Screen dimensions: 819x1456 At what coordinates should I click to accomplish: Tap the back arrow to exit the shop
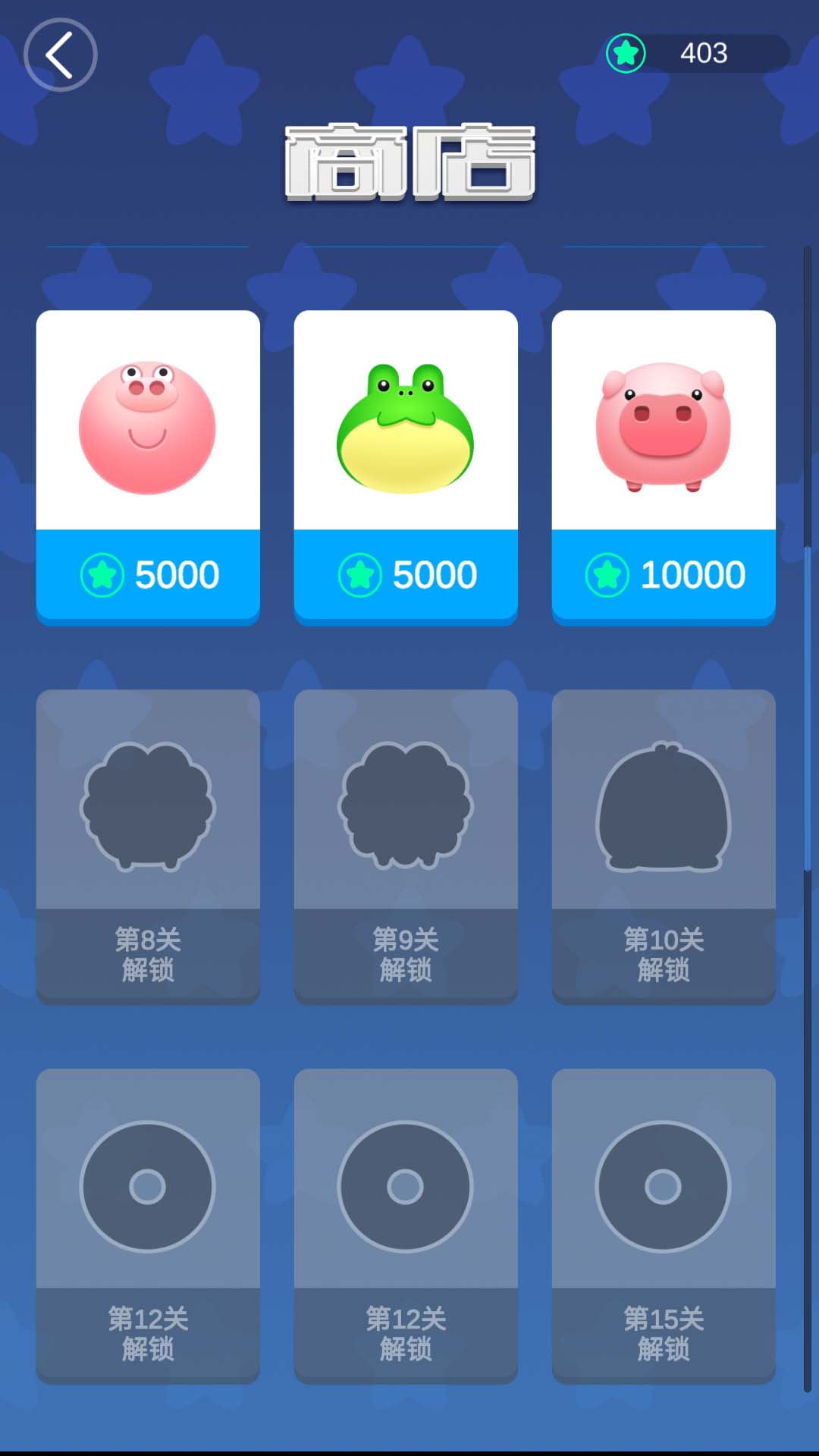[x=58, y=54]
